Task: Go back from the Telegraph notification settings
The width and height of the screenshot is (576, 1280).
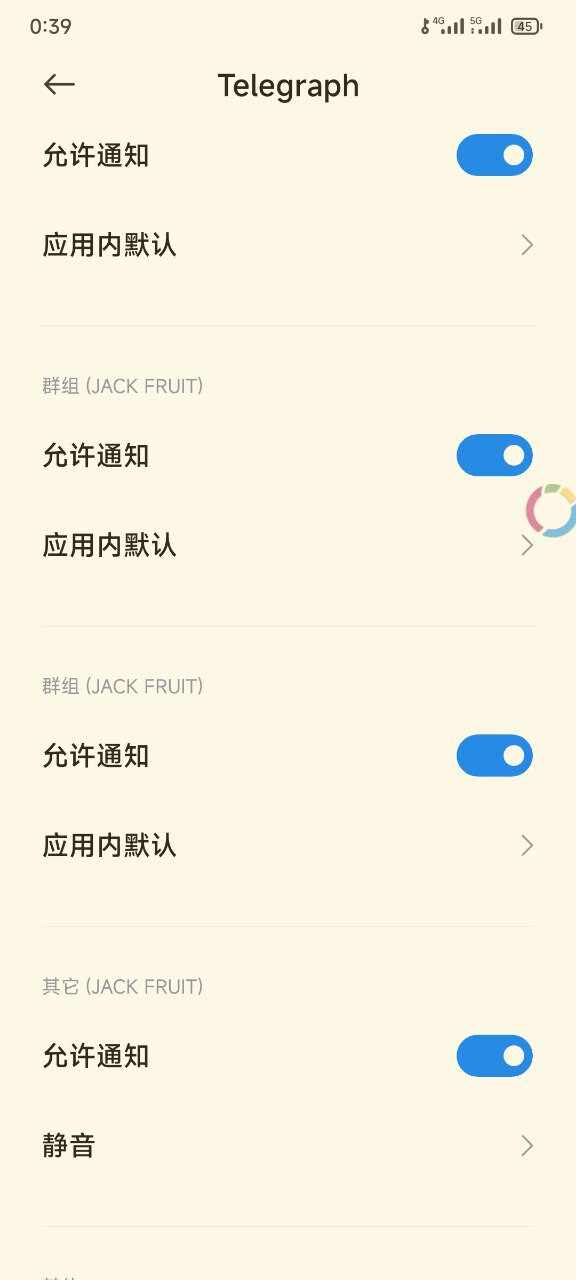Action: coord(60,85)
